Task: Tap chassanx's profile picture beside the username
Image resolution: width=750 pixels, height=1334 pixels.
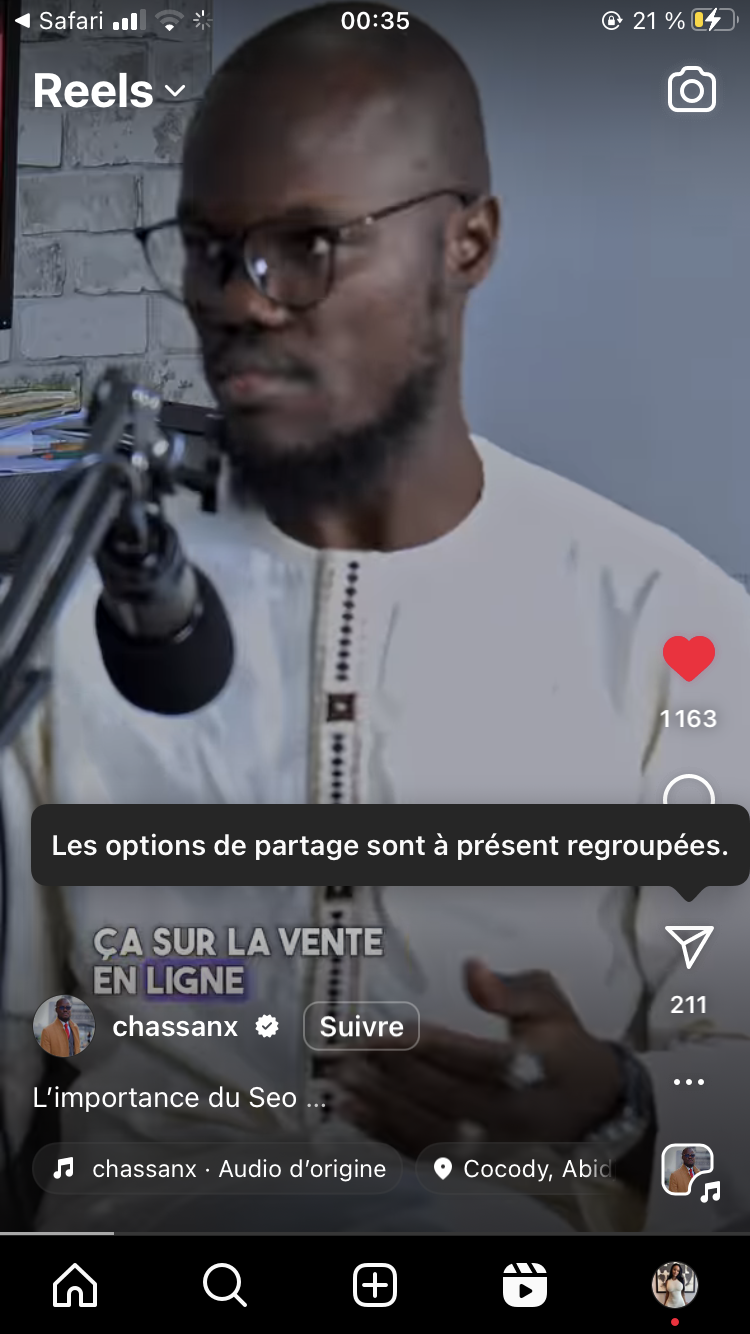Action: pos(64,1026)
